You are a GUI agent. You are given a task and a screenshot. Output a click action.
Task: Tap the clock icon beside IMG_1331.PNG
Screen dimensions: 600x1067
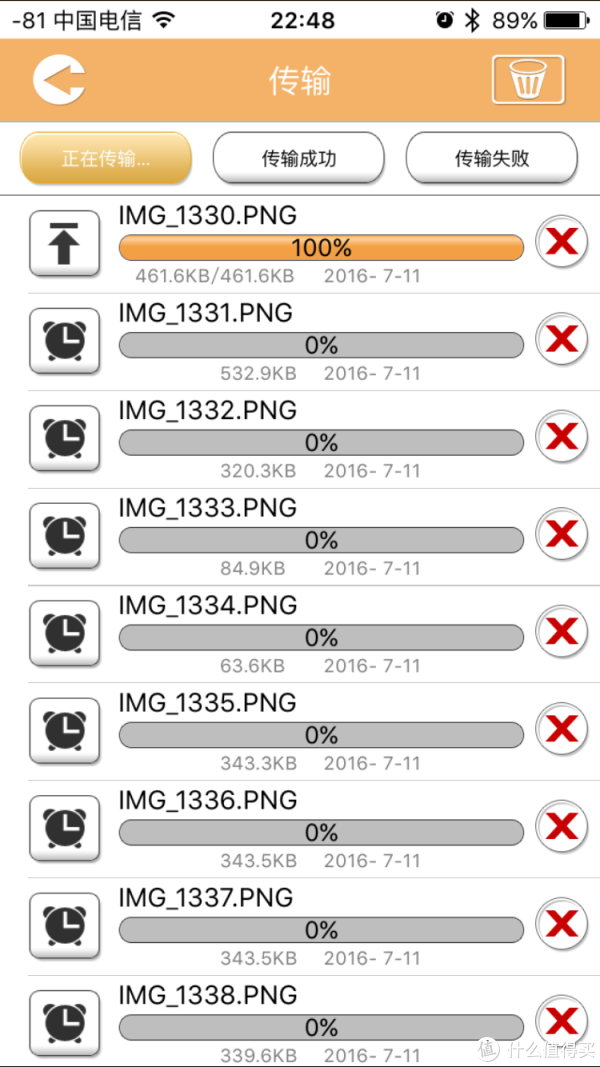[x=65, y=341]
